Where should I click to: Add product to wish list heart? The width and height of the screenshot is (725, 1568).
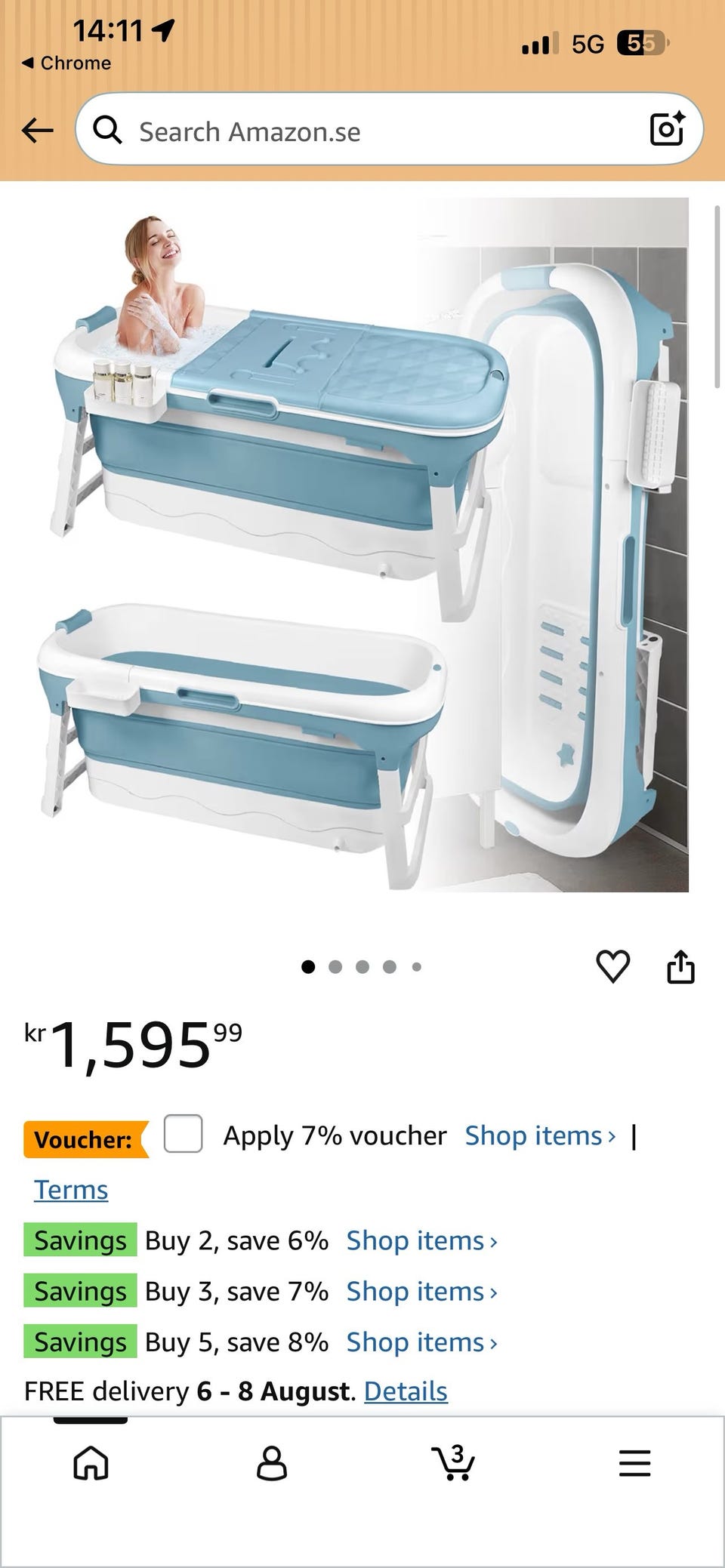pyautogui.click(x=612, y=966)
